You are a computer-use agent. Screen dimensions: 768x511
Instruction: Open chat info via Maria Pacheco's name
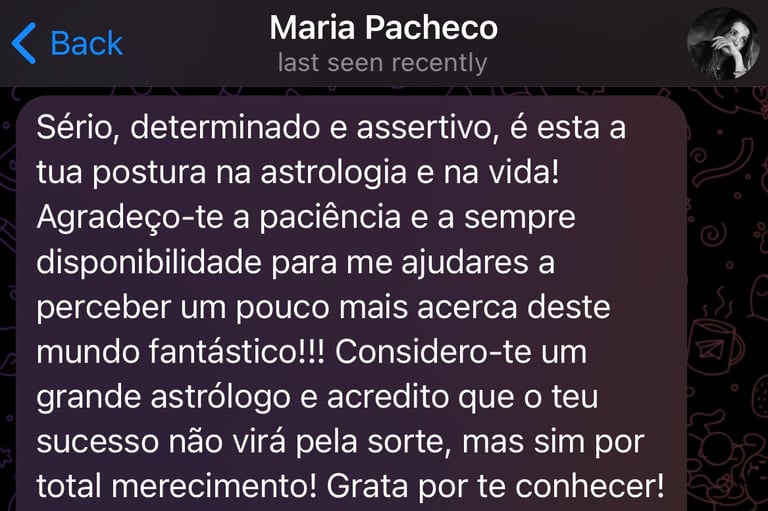(x=383, y=28)
